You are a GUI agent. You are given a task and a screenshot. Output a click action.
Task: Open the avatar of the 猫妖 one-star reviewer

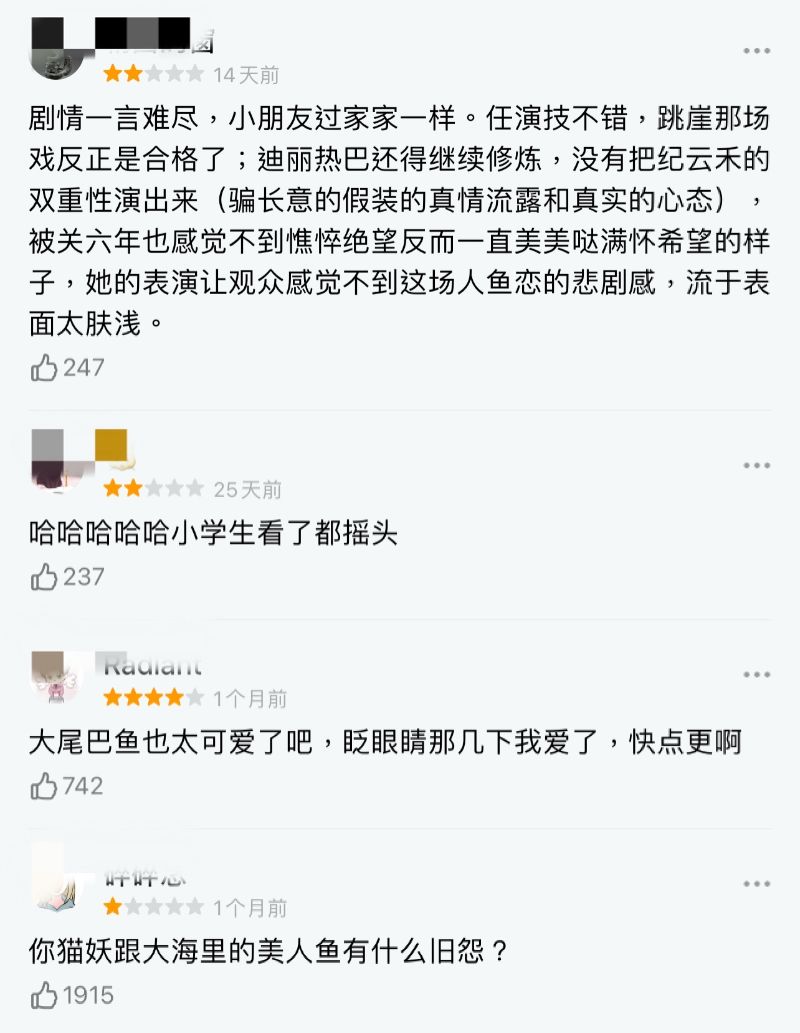[62, 881]
